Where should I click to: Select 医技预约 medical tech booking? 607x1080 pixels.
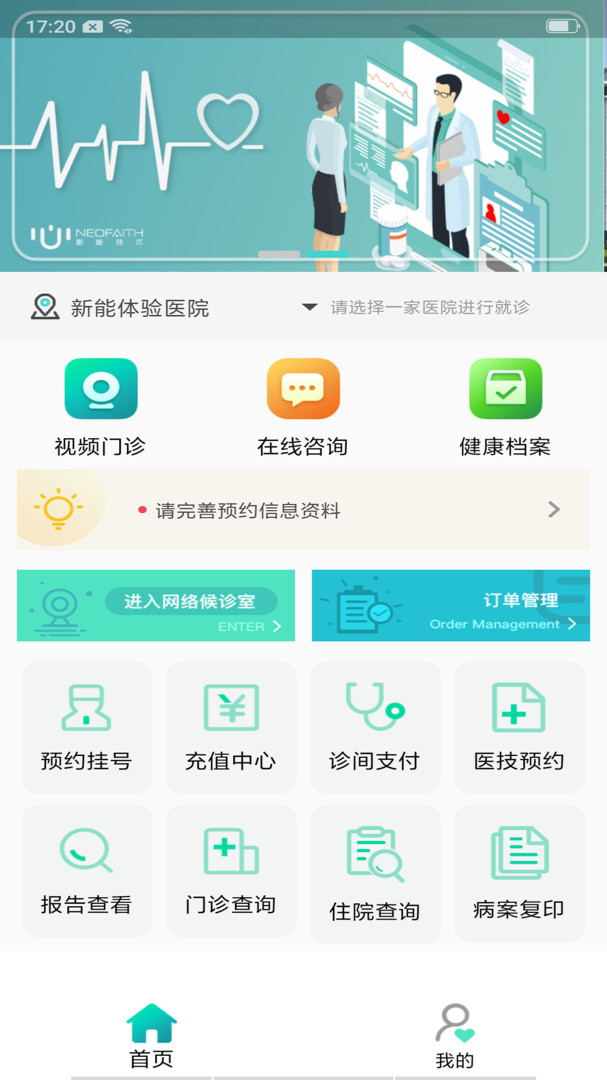[519, 727]
